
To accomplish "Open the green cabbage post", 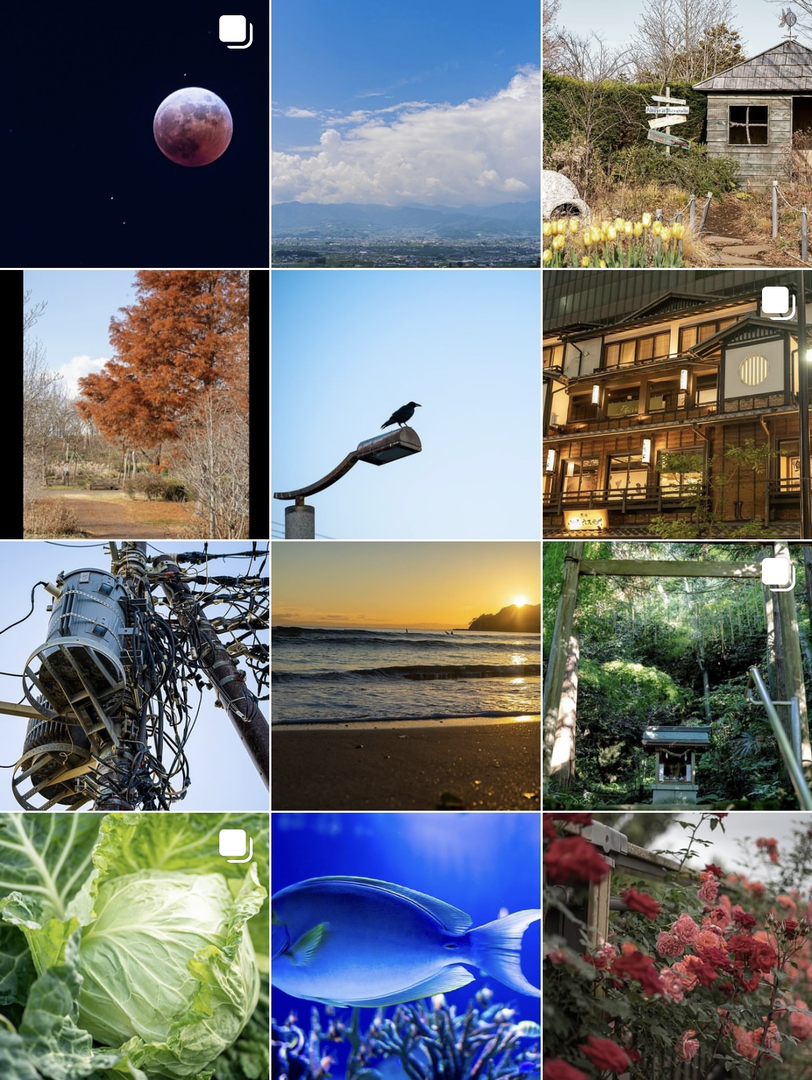I will (x=134, y=946).
